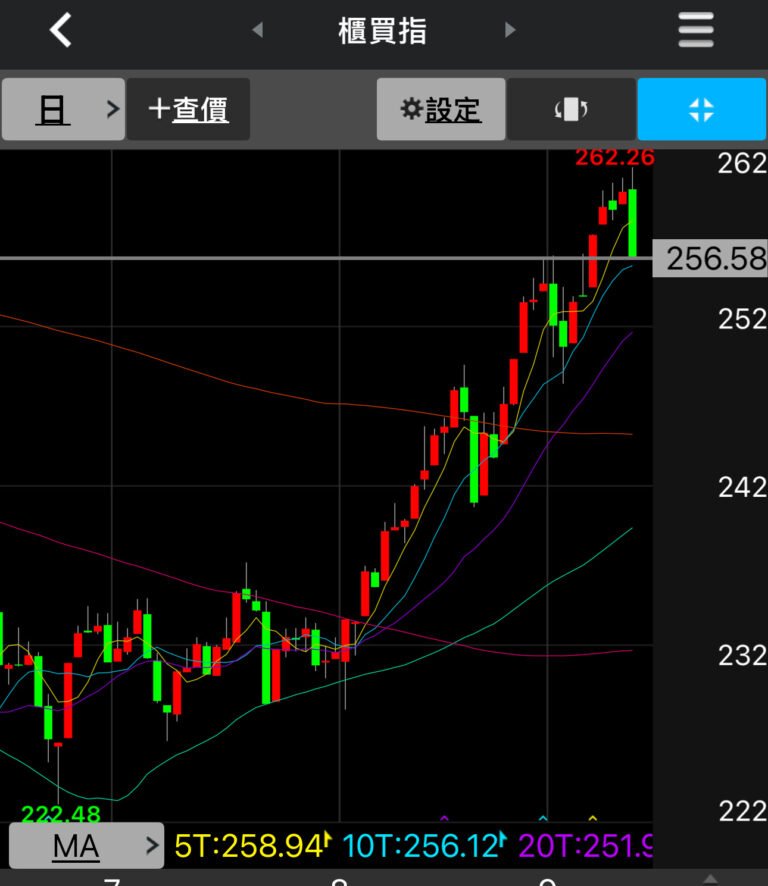Toggle fullscreen chart mode
Screen dimensions: 768x886
[x=701, y=109]
